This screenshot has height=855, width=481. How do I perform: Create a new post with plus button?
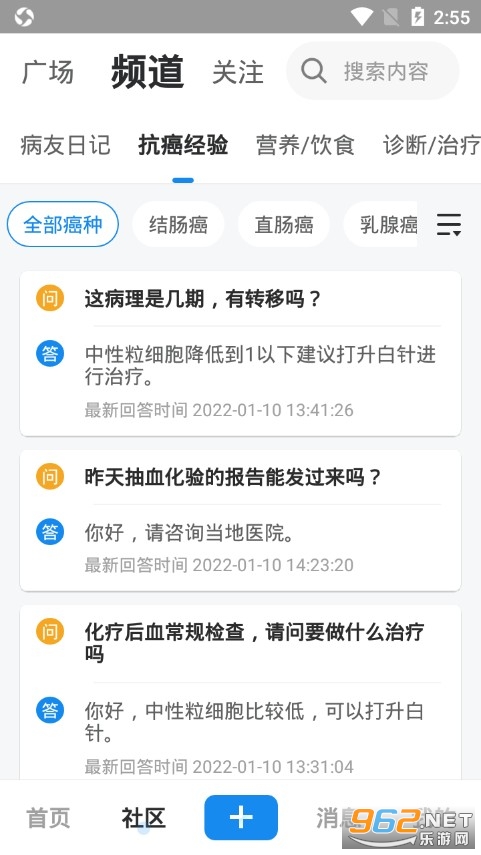(x=241, y=817)
